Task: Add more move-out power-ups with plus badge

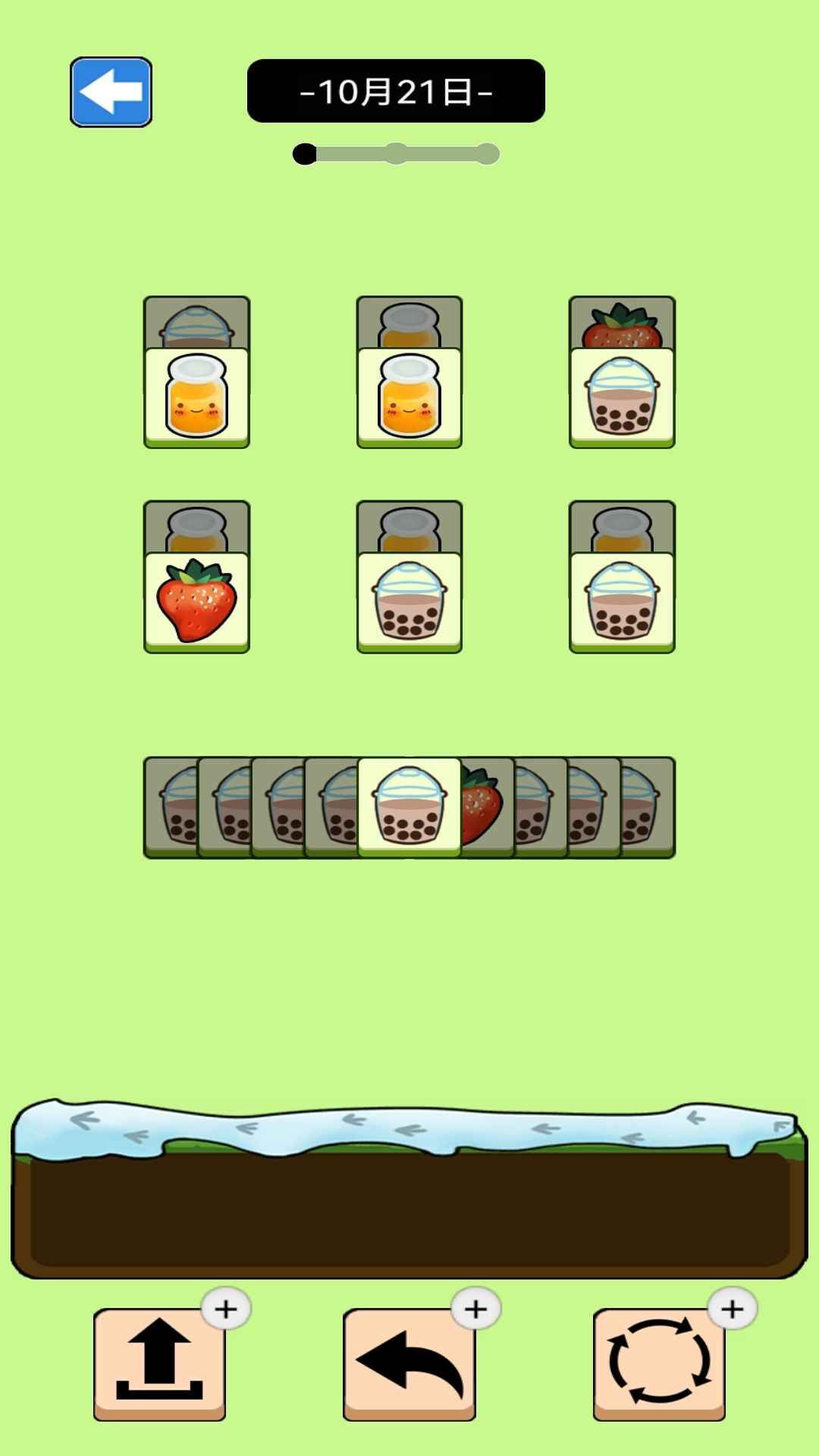Action: [226, 1309]
